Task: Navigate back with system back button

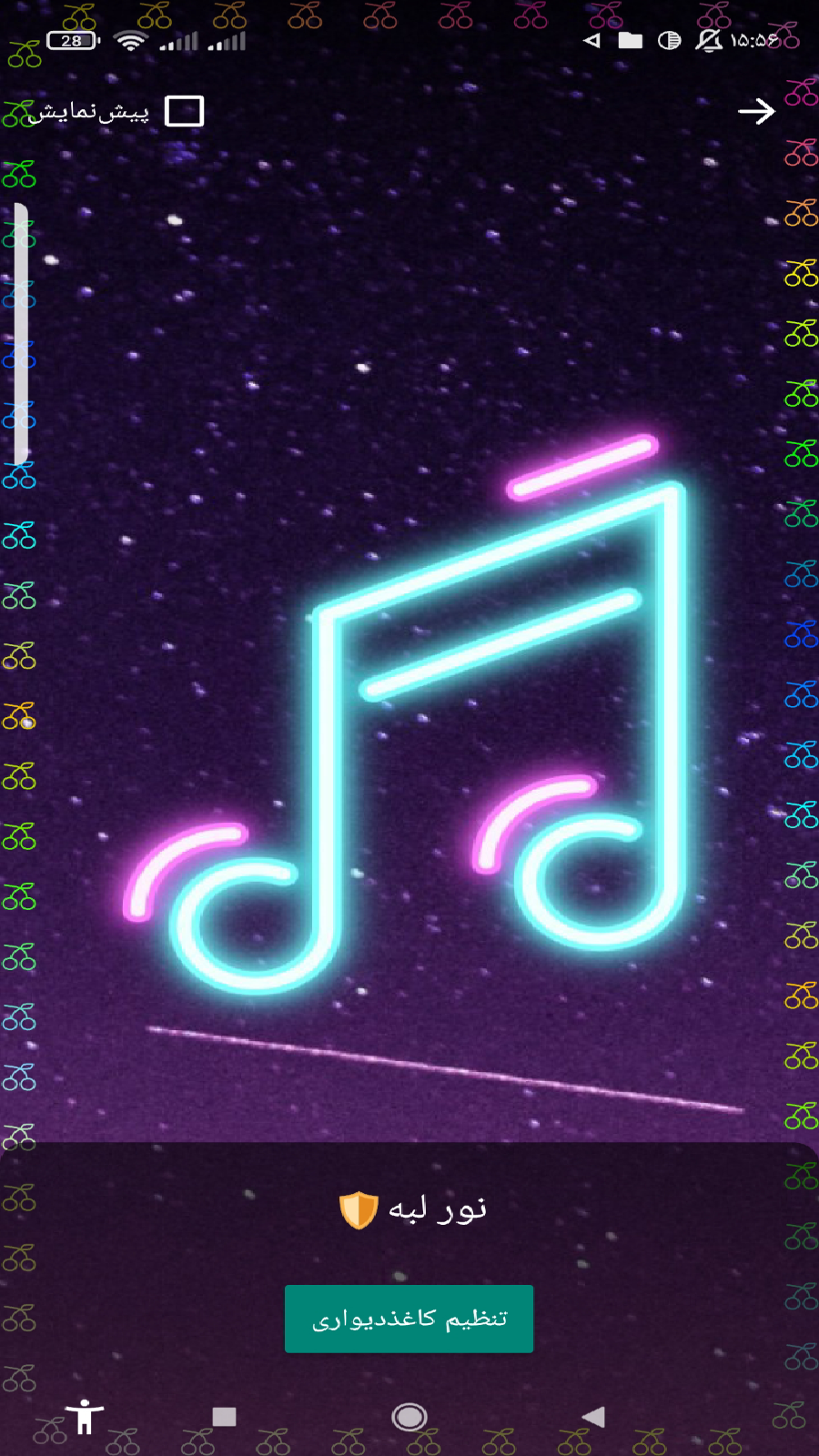Action: coord(593,1417)
